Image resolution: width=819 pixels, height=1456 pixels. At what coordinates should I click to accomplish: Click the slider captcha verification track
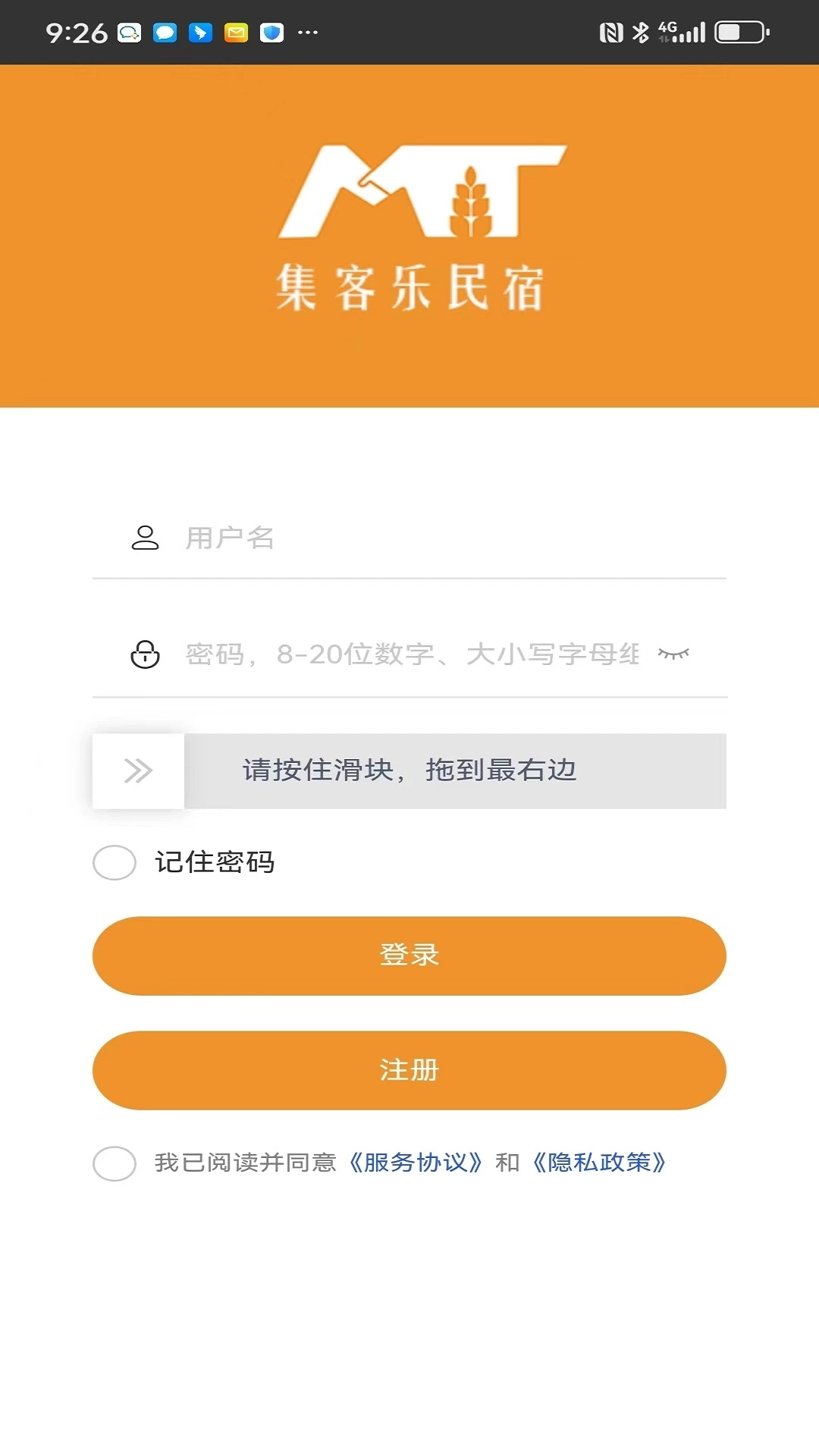click(x=455, y=770)
